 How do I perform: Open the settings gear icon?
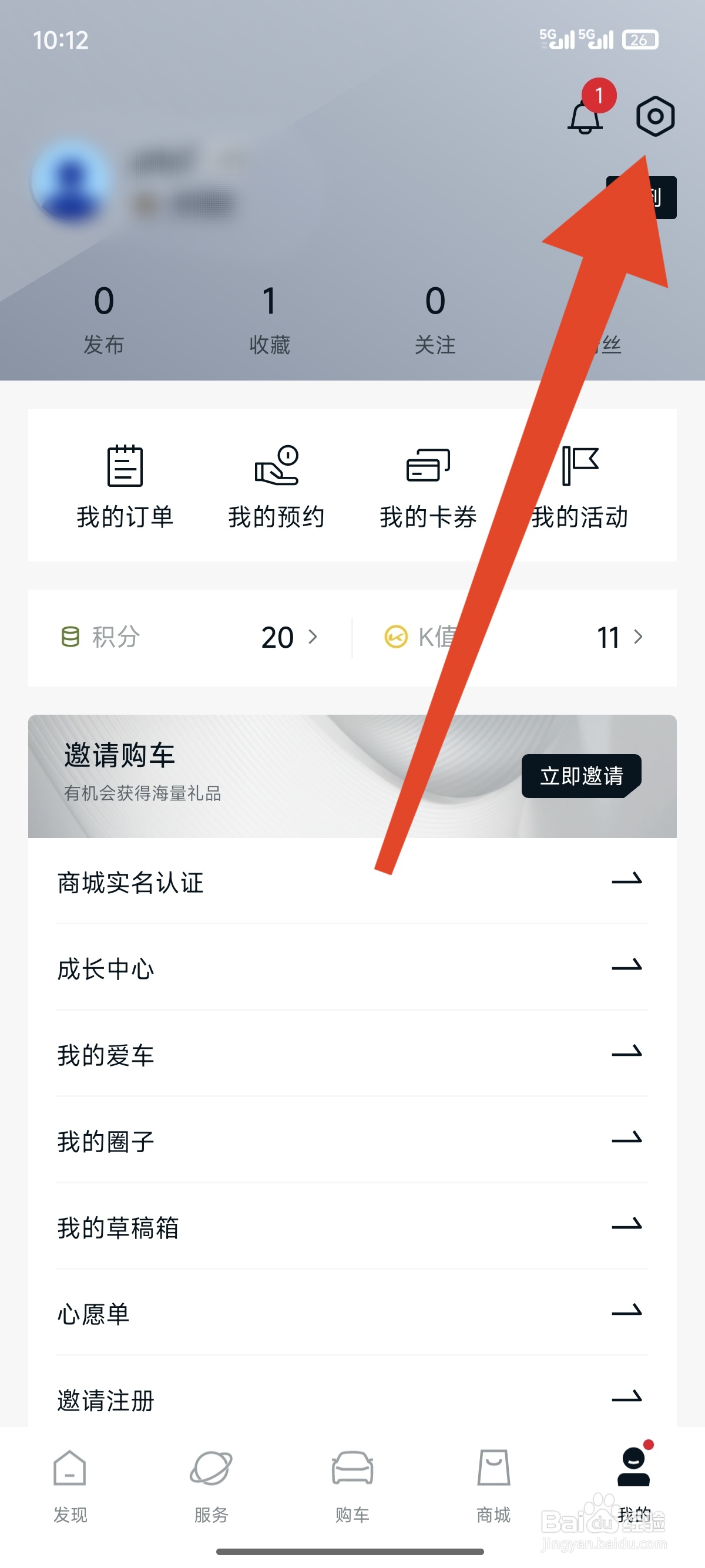pyautogui.click(x=655, y=116)
